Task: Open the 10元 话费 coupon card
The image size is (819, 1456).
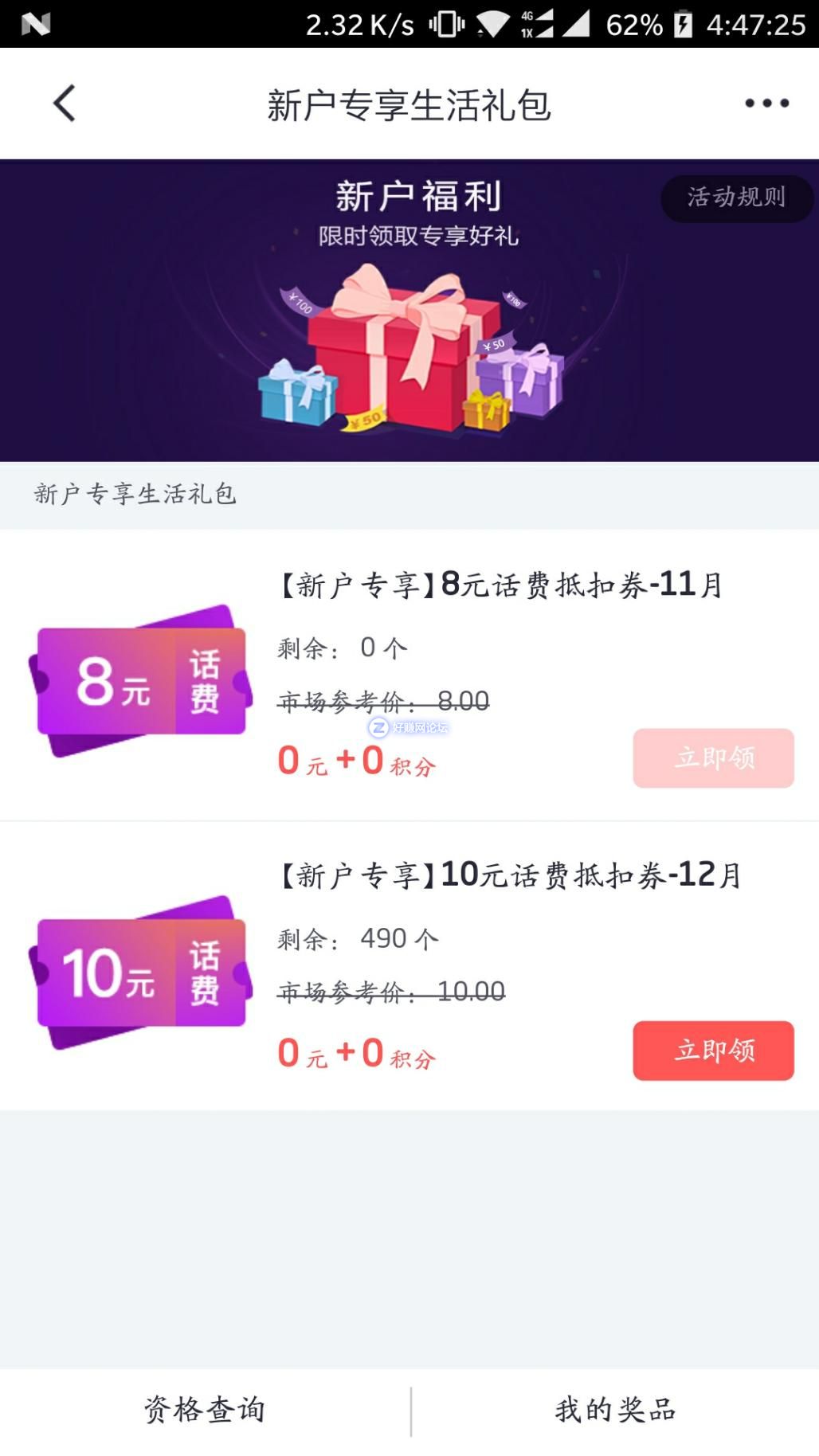Action: (141, 973)
